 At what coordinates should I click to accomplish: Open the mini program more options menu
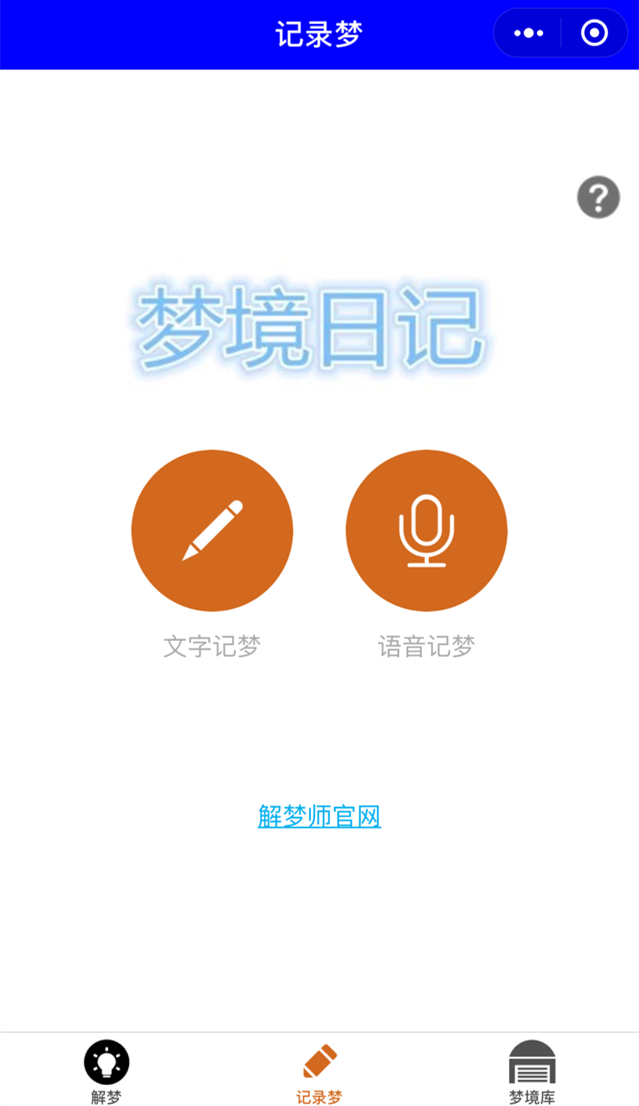[x=528, y=33]
